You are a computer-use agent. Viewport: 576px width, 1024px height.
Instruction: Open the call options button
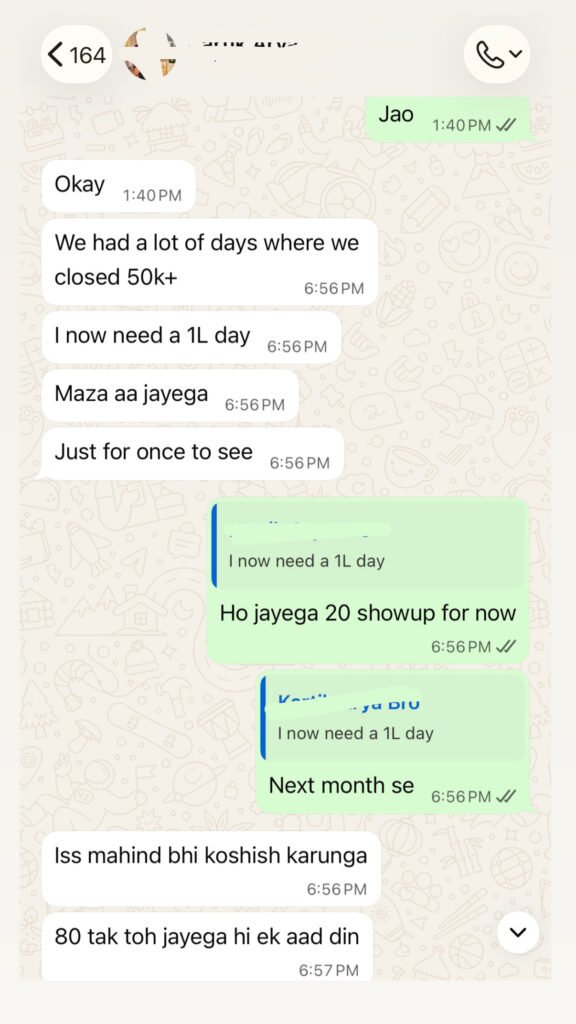click(x=496, y=55)
